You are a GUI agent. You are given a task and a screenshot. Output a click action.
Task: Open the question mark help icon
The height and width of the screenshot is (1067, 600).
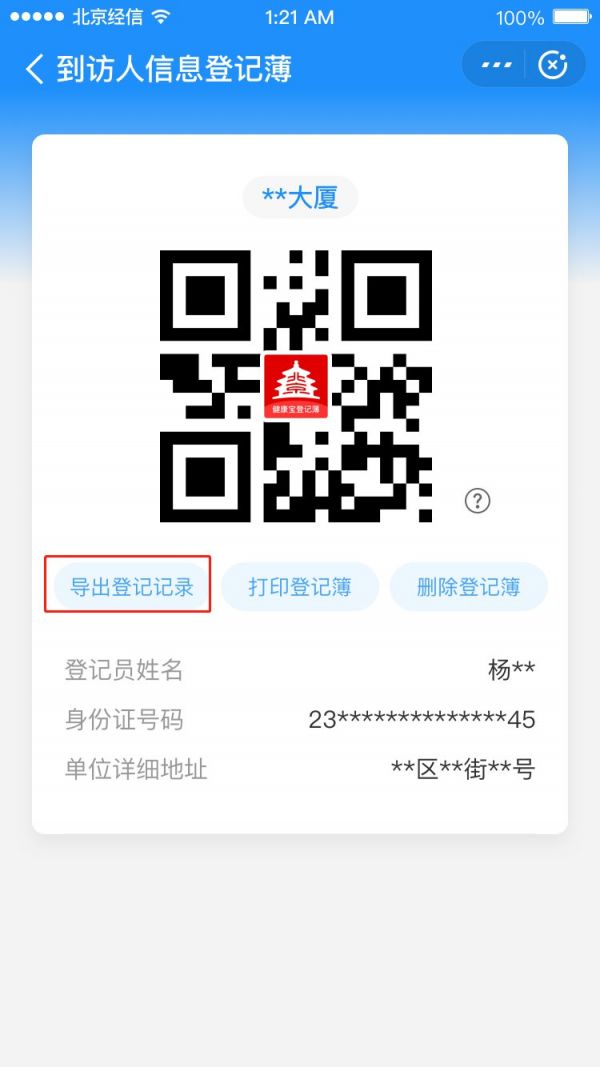tap(478, 501)
